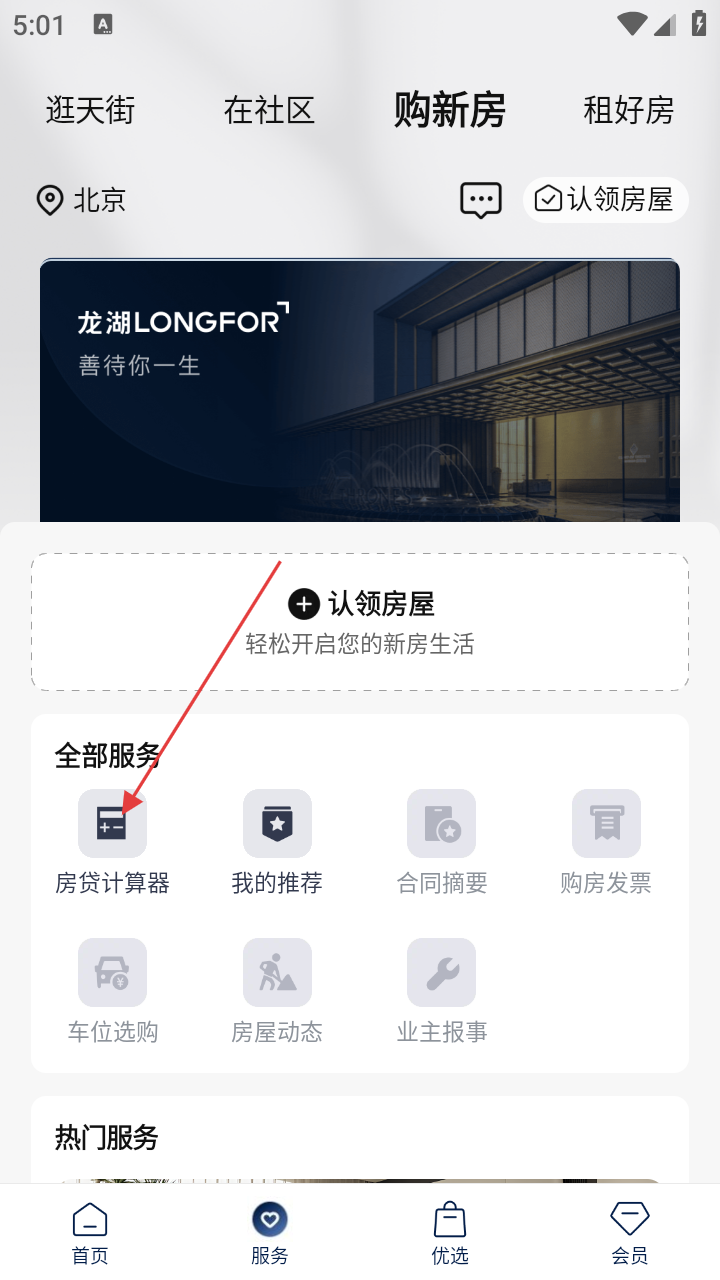
Task: Switch to the 逛天街 tab
Action: point(90,110)
